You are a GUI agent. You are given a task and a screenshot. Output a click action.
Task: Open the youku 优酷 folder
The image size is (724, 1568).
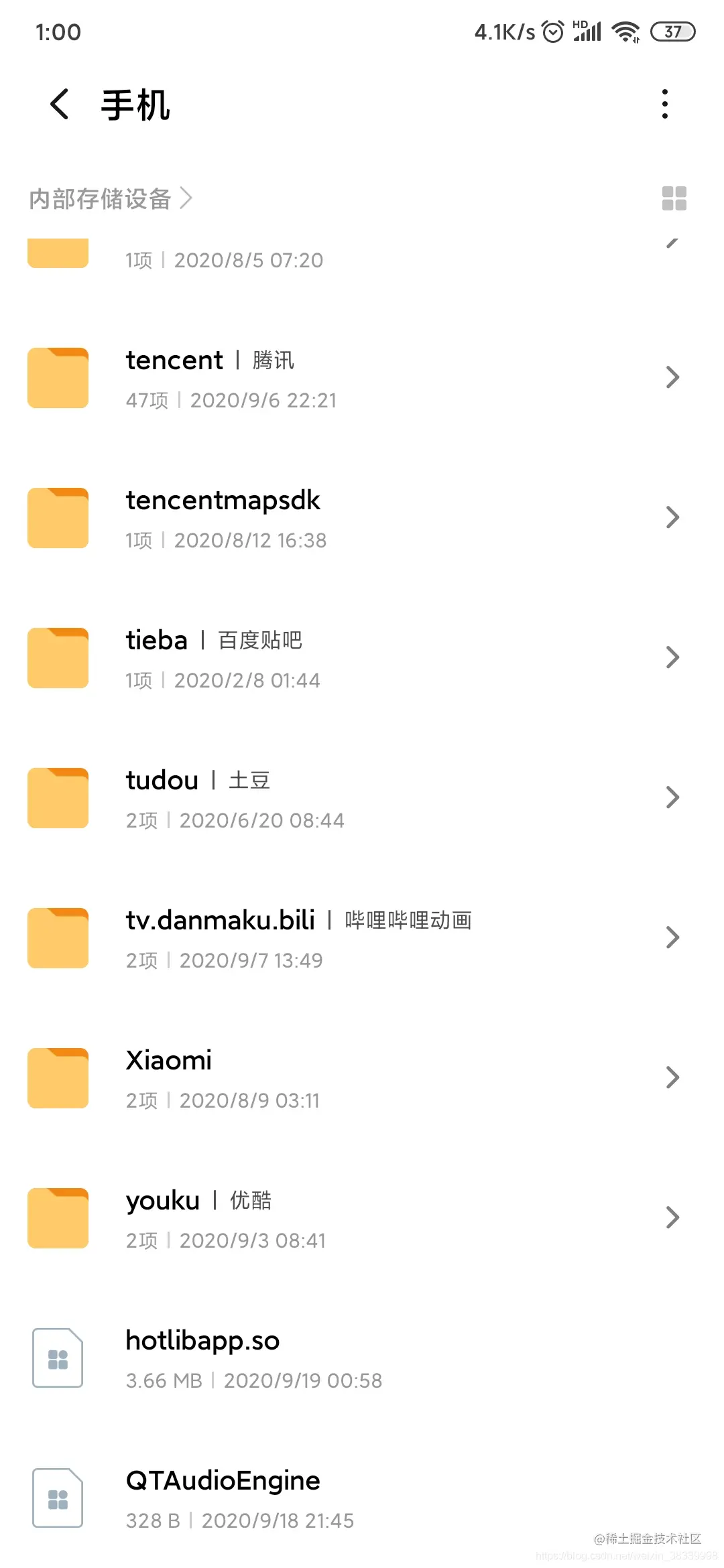(x=362, y=1219)
